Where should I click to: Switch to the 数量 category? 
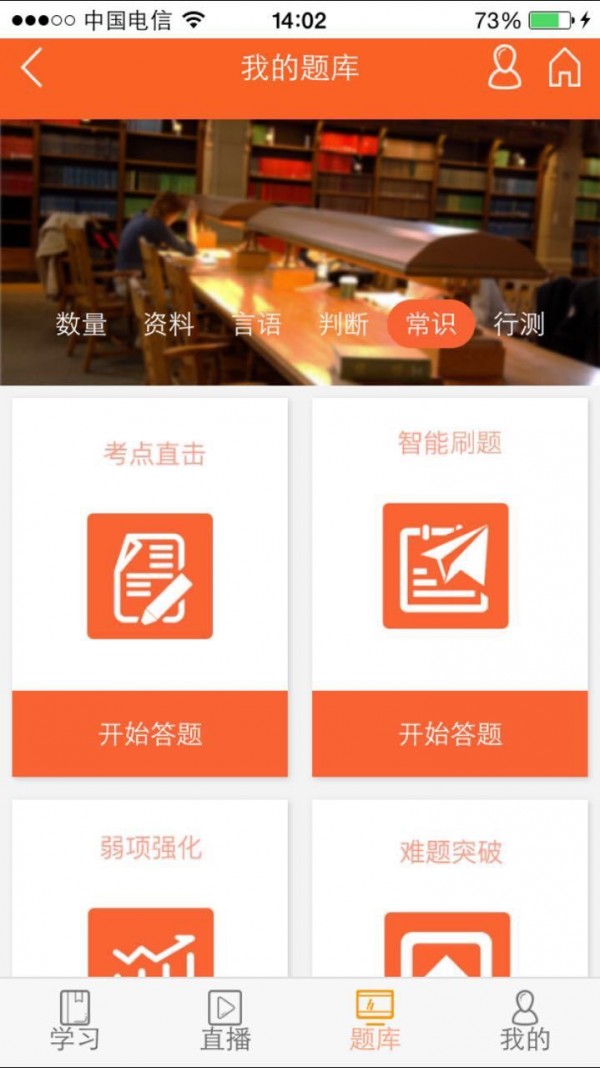[81, 324]
